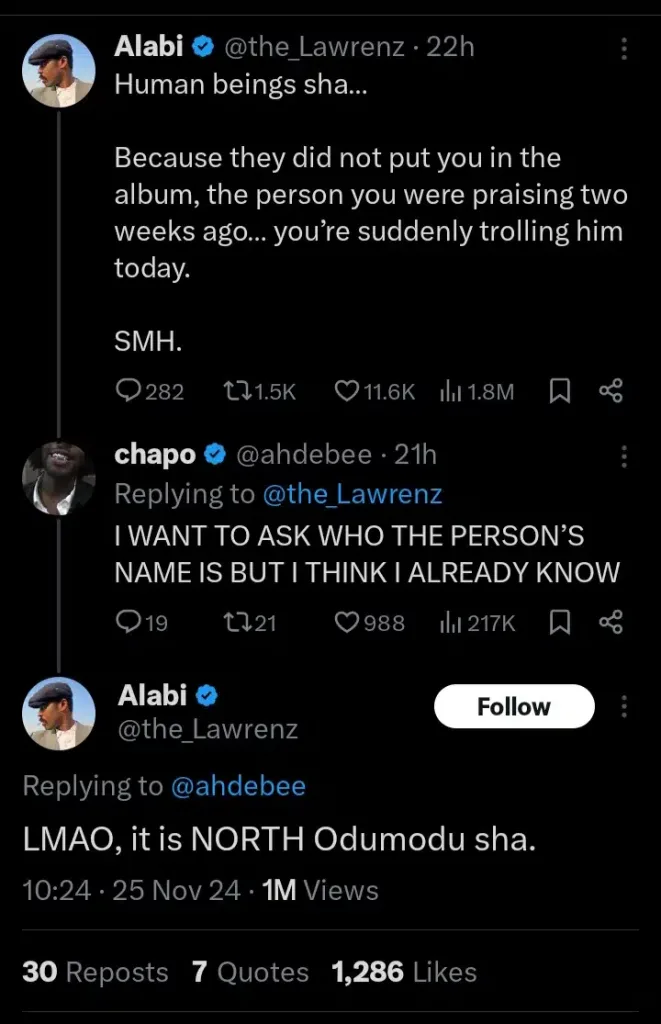Viewport: 661px width, 1024px height.
Task: Bookmark chapo's reply
Action: pos(560,623)
